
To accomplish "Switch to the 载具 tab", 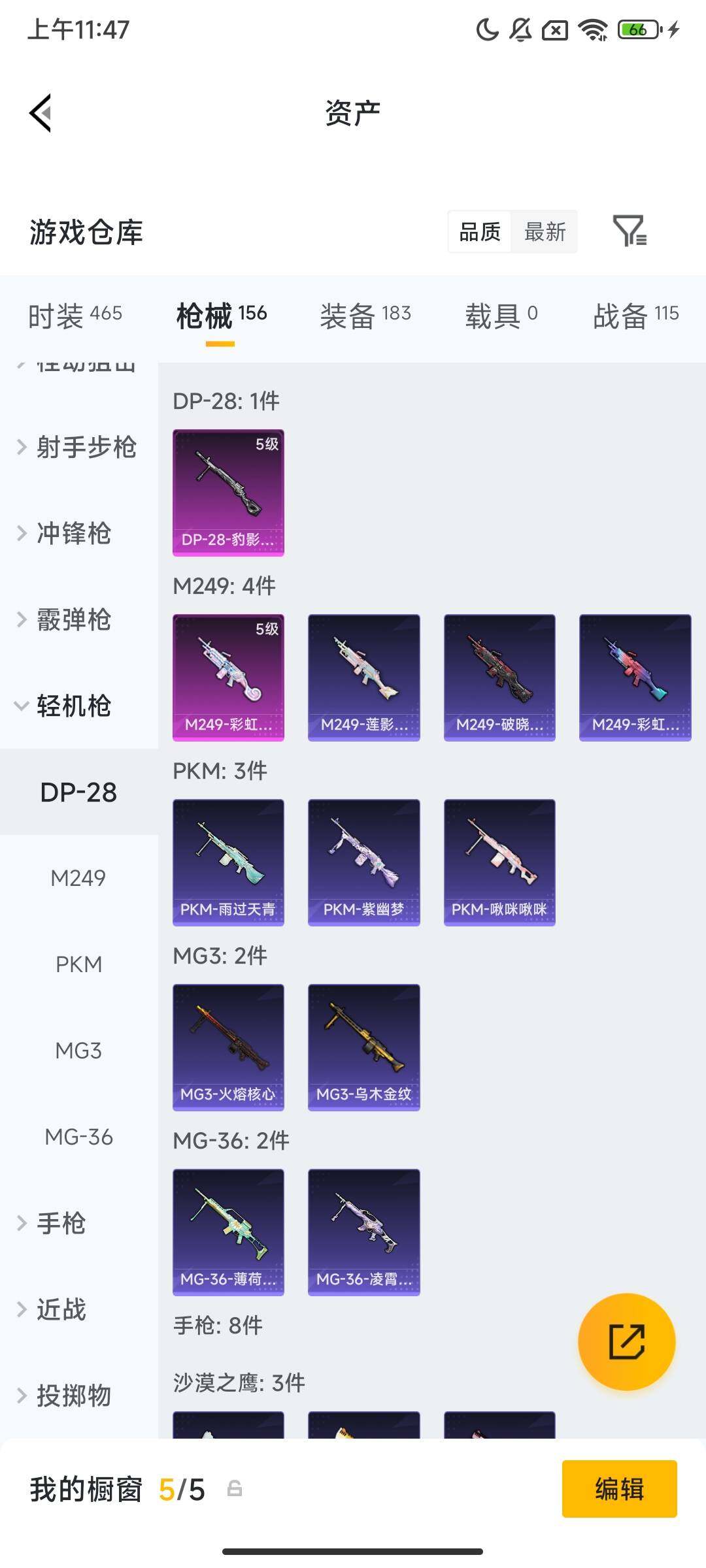I will 501,315.
